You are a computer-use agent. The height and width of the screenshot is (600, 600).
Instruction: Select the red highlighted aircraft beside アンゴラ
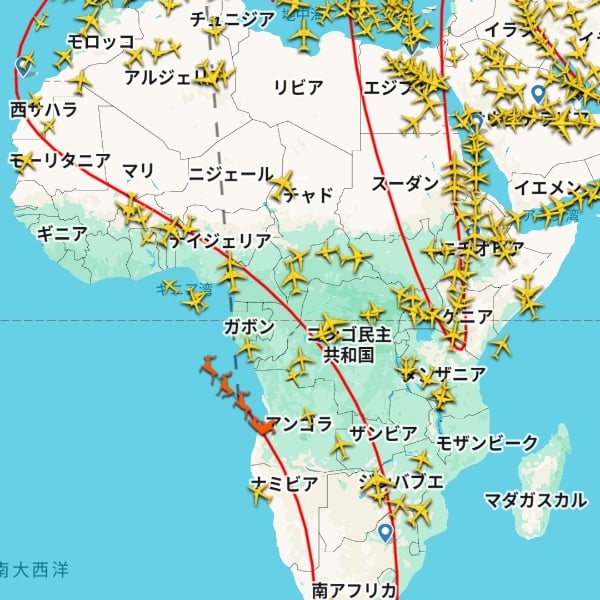click(x=262, y=426)
